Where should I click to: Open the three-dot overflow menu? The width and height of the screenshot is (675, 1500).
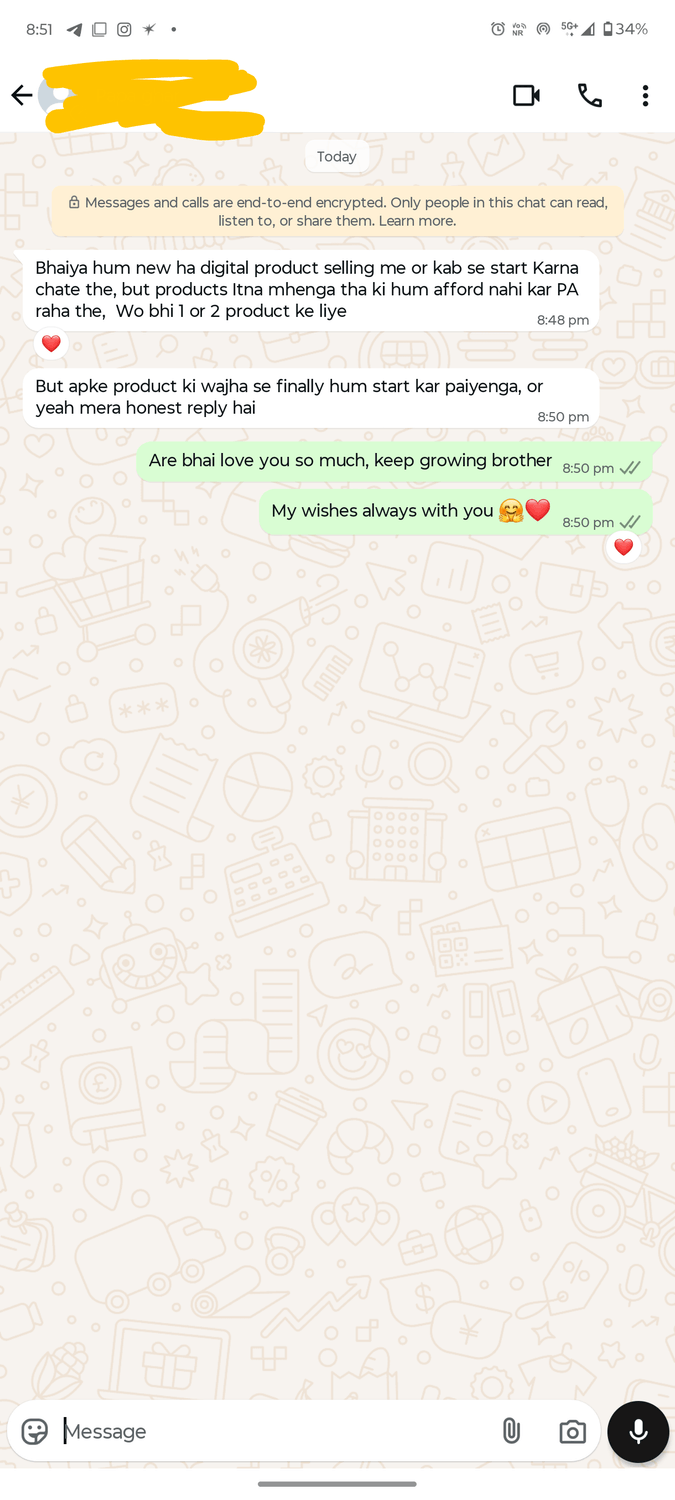(x=645, y=96)
